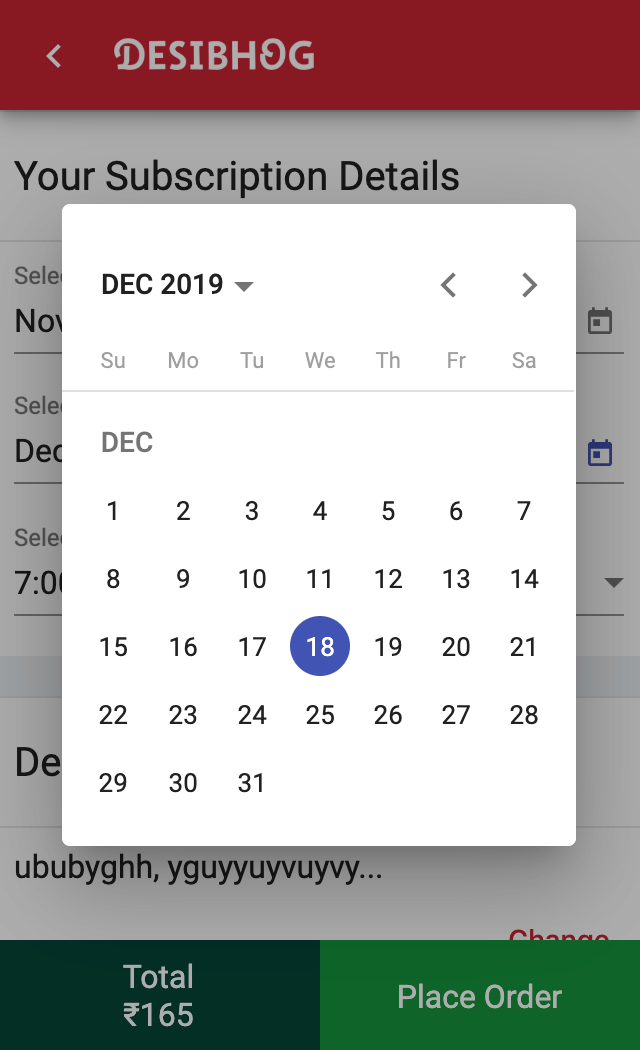
Task: Open the DEC 2019 month-year dropdown
Action: [177, 285]
